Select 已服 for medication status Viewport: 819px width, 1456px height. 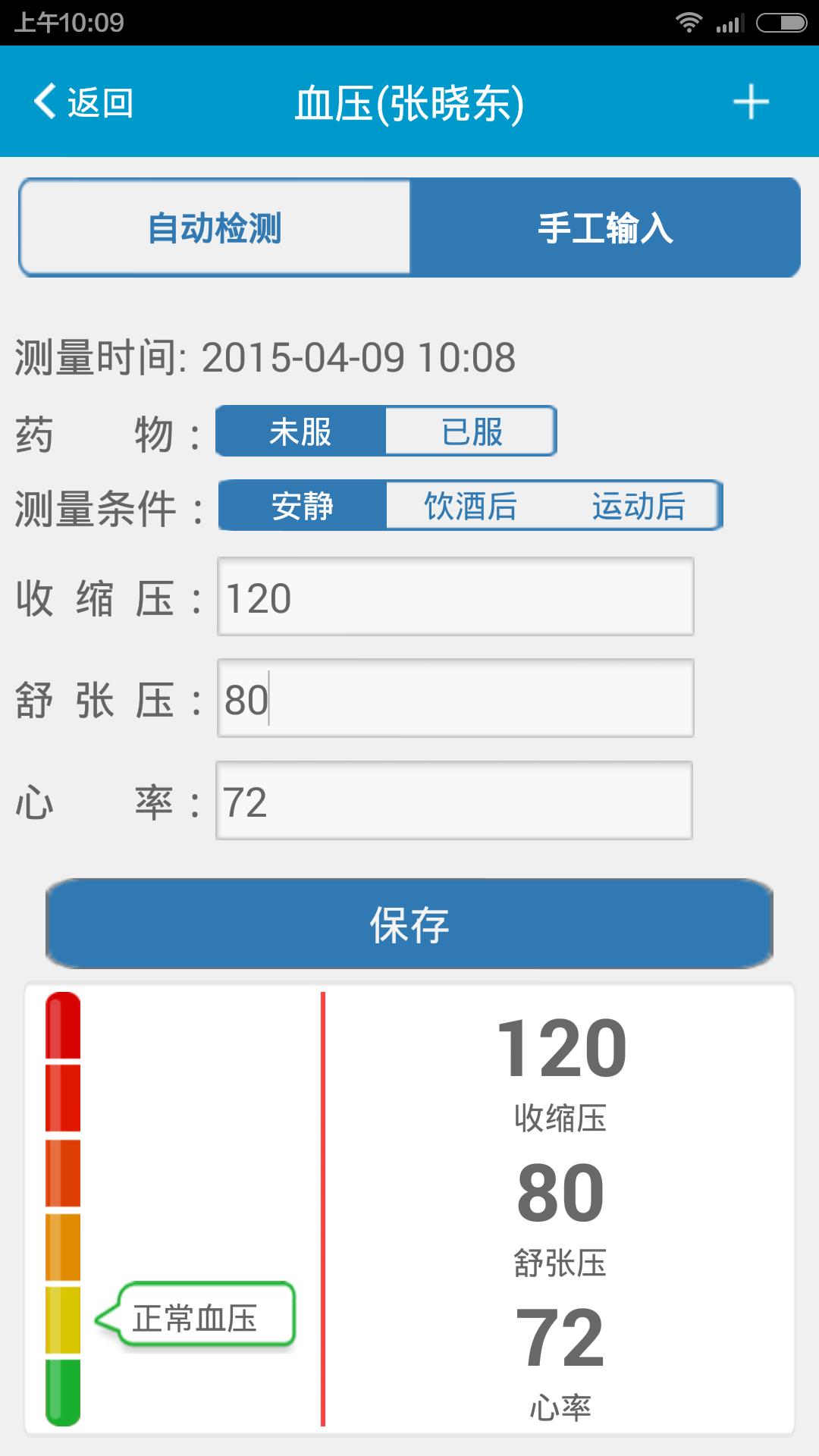click(471, 431)
